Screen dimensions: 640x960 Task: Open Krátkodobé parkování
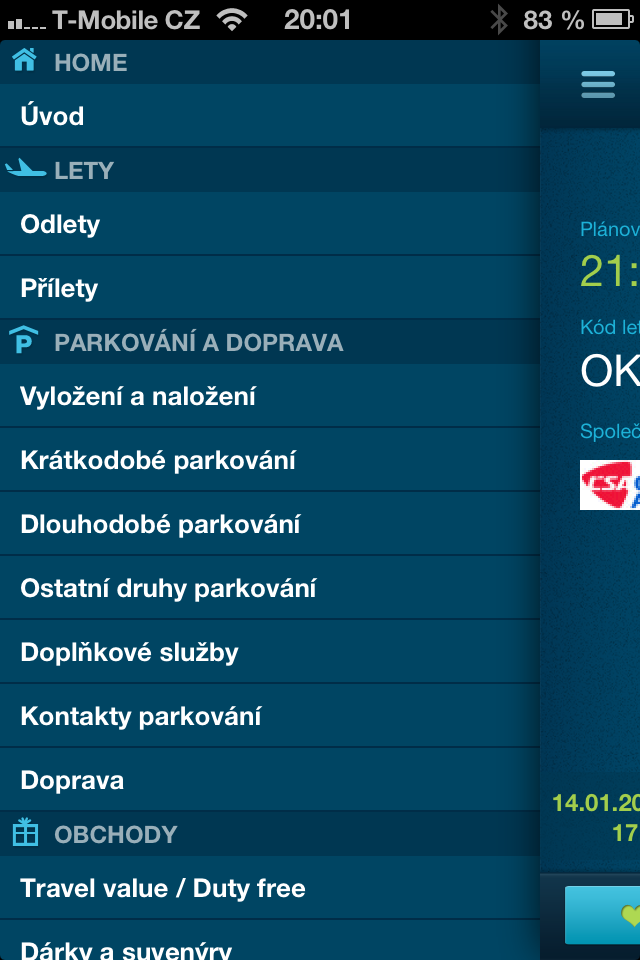pyautogui.click(x=270, y=460)
